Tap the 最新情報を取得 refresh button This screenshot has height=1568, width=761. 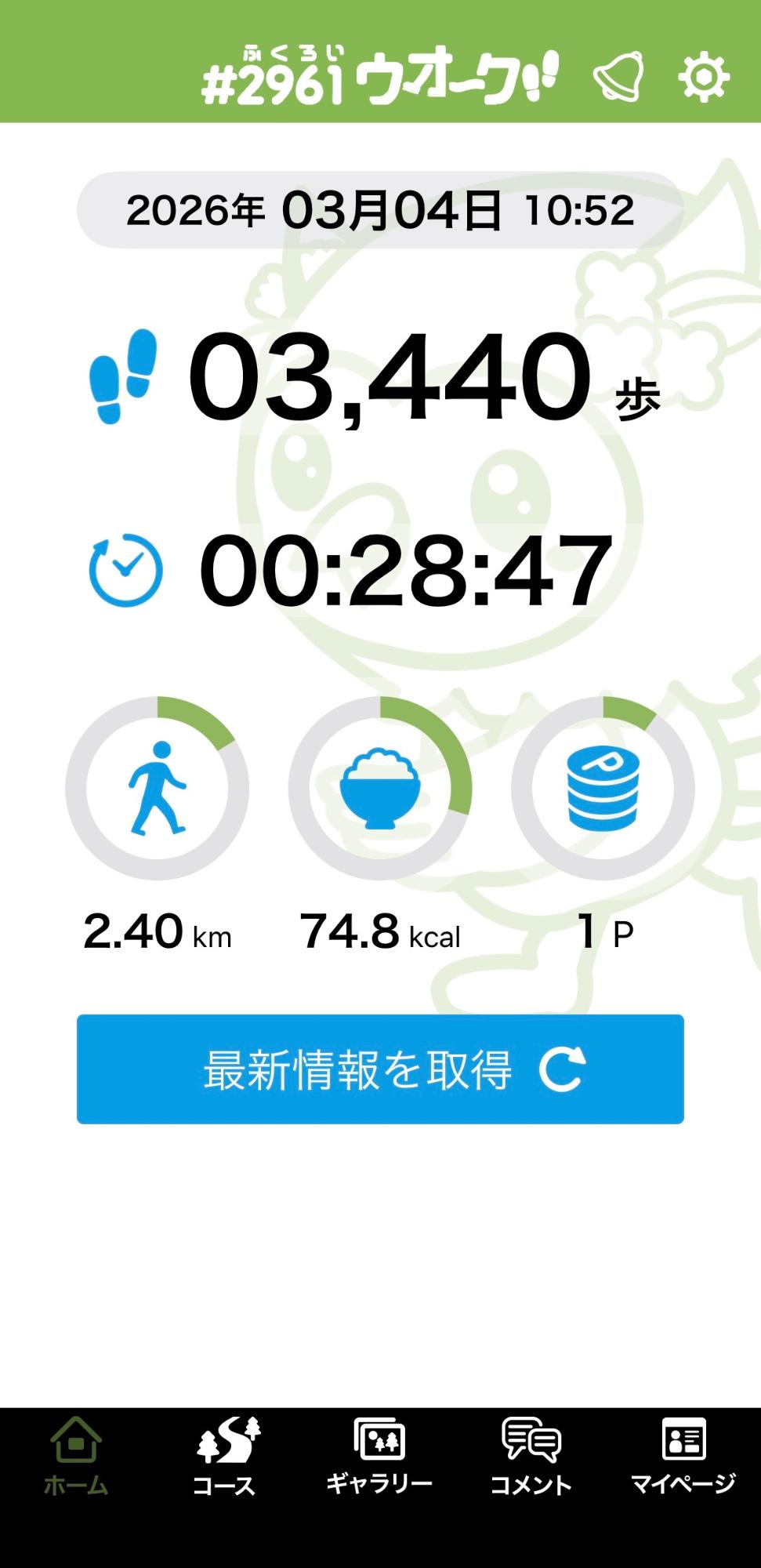[x=380, y=1069]
